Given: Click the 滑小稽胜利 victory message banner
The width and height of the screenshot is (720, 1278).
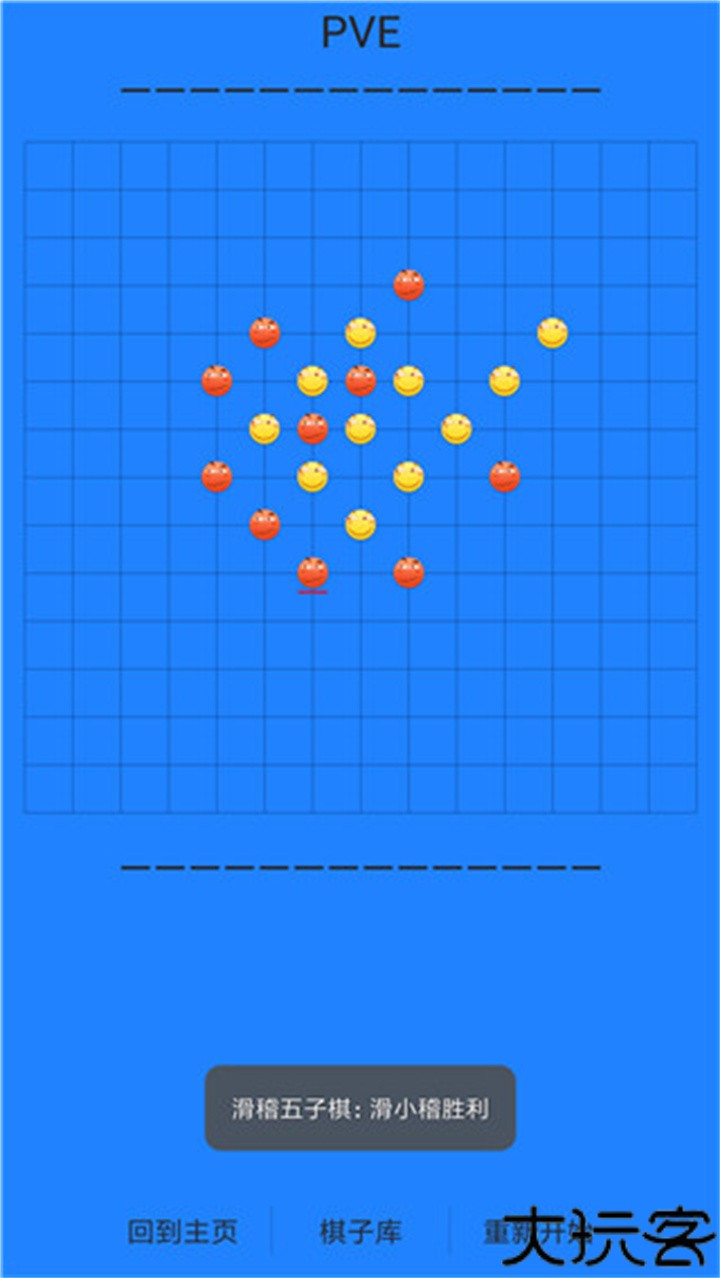Looking at the screenshot, I should coord(360,1109).
